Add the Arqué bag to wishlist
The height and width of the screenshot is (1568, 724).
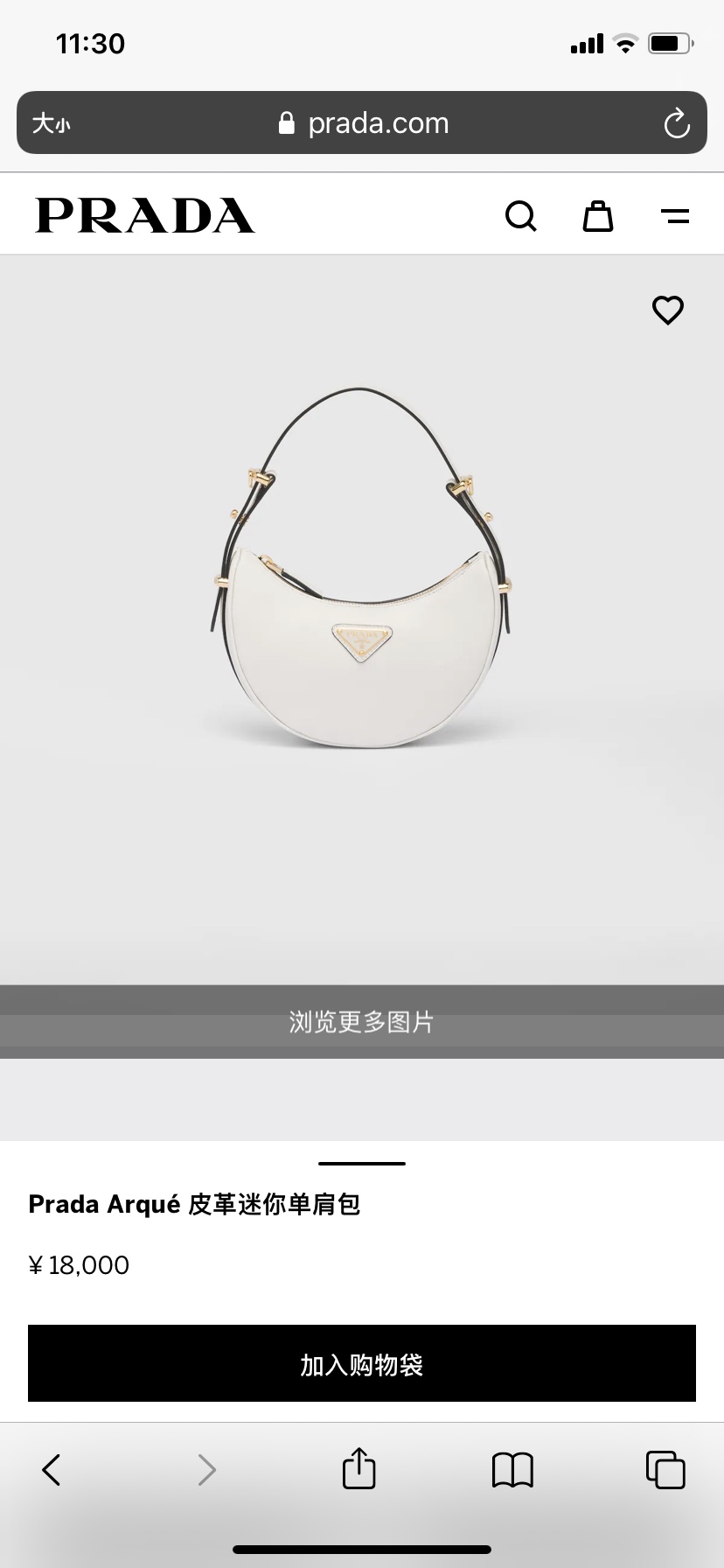click(x=668, y=310)
